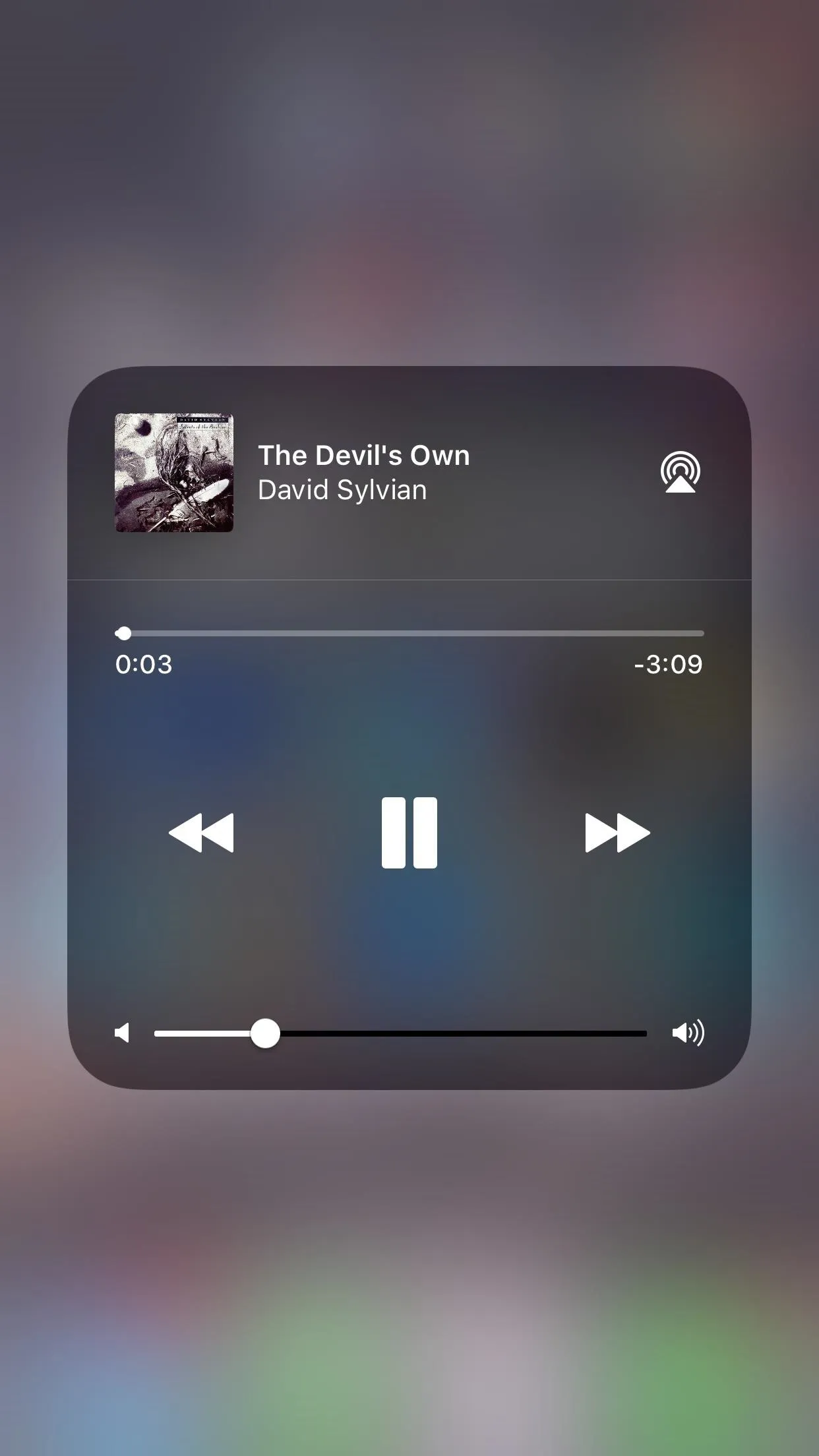Tap the track progress bar to seek
The height and width of the screenshot is (1456, 819).
409,633
